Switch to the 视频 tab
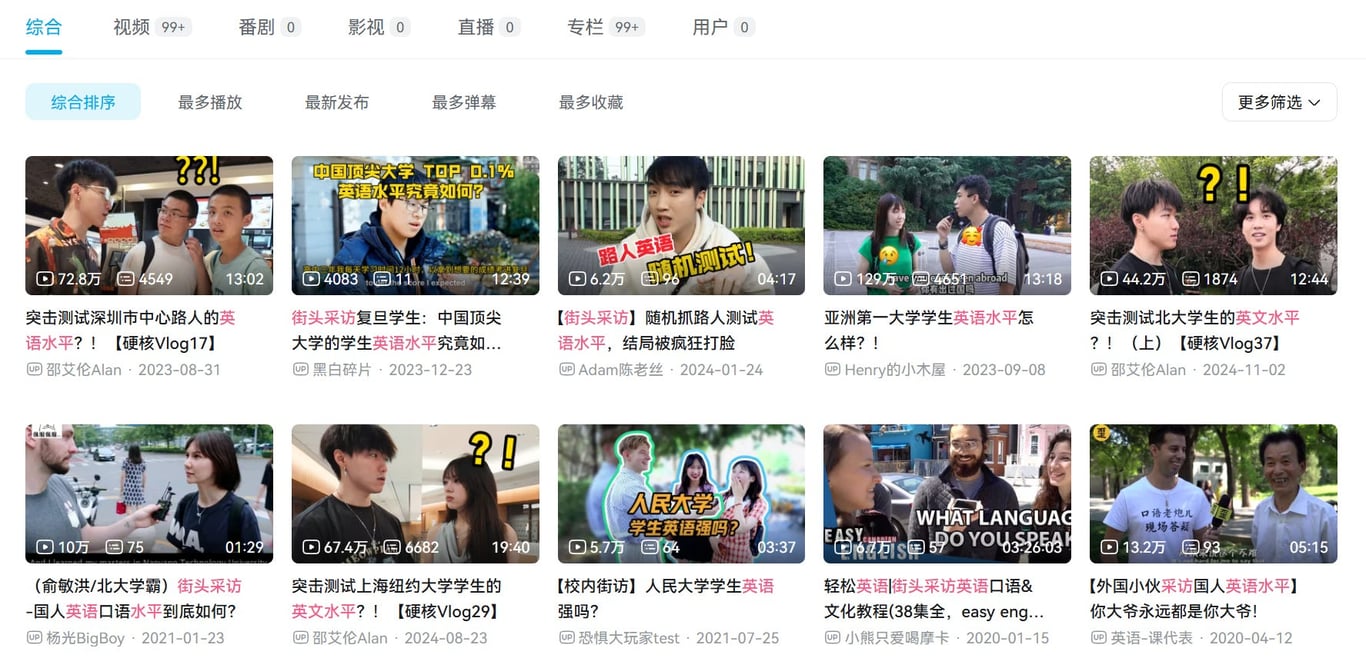The image size is (1366, 668). (x=132, y=27)
